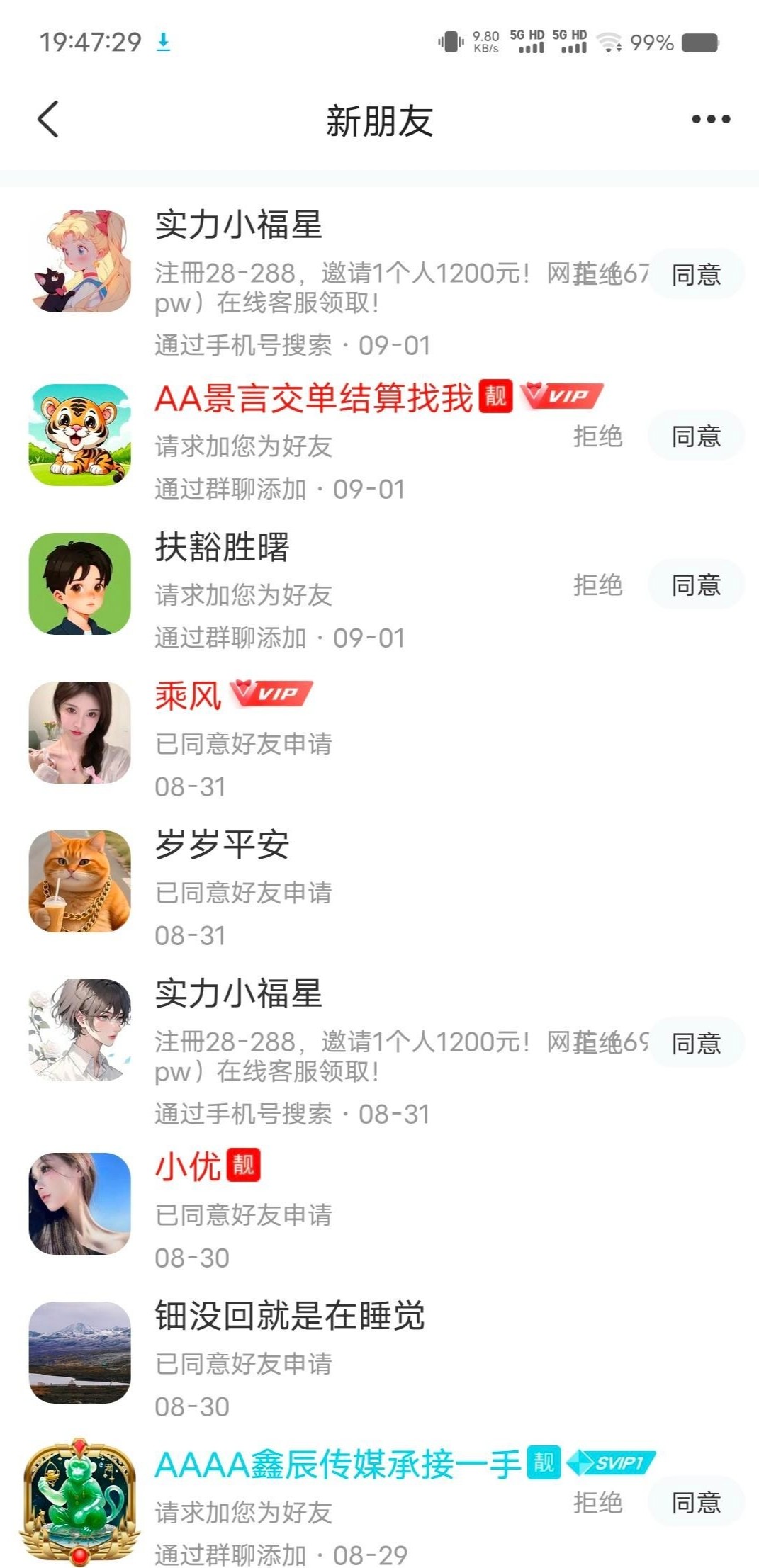Viewport: 759px width, 1568px height.
Task: Accept 扶豁胜曙's friend request
Action: click(695, 585)
